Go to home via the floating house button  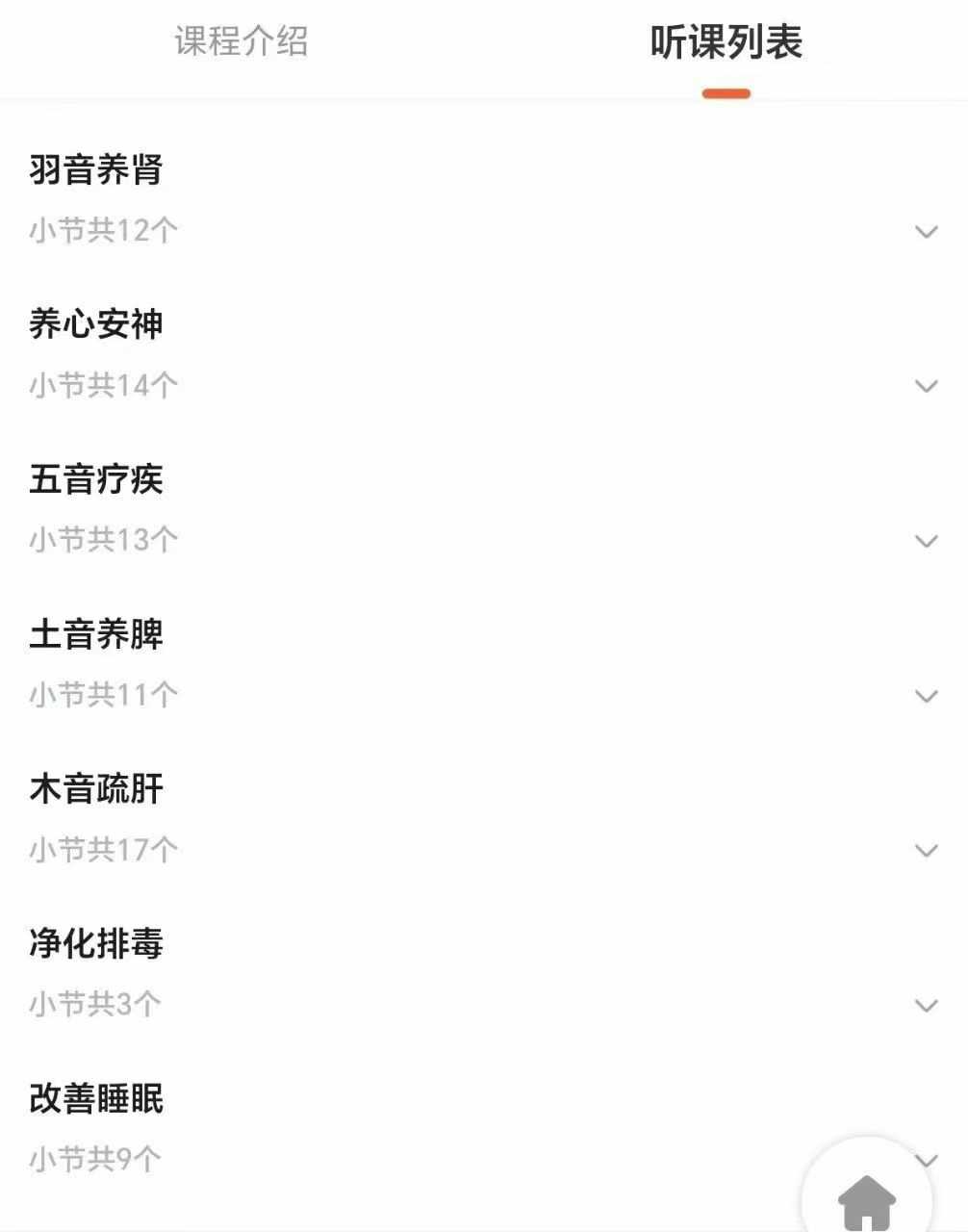click(x=866, y=1198)
